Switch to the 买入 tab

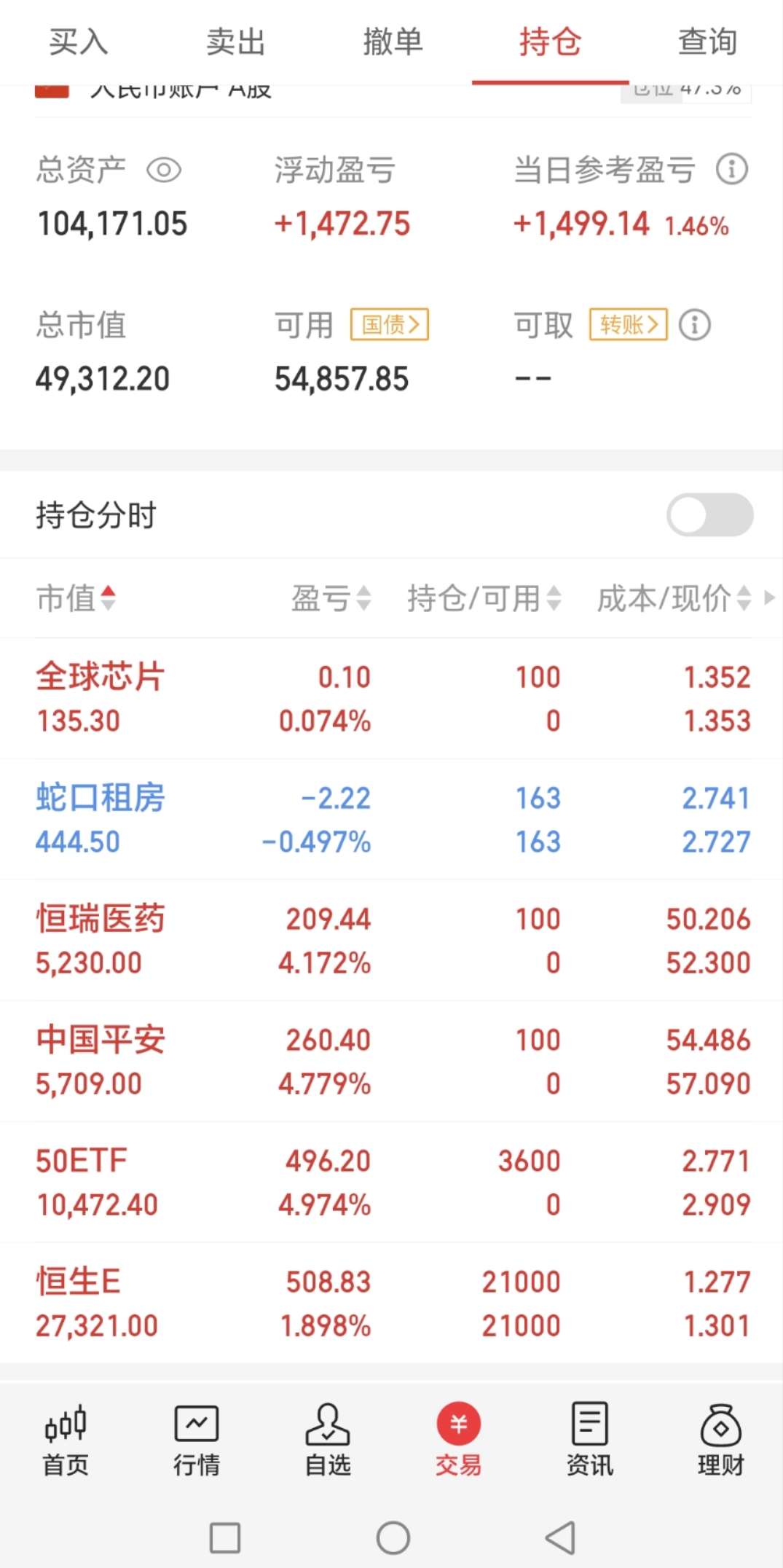(x=79, y=42)
